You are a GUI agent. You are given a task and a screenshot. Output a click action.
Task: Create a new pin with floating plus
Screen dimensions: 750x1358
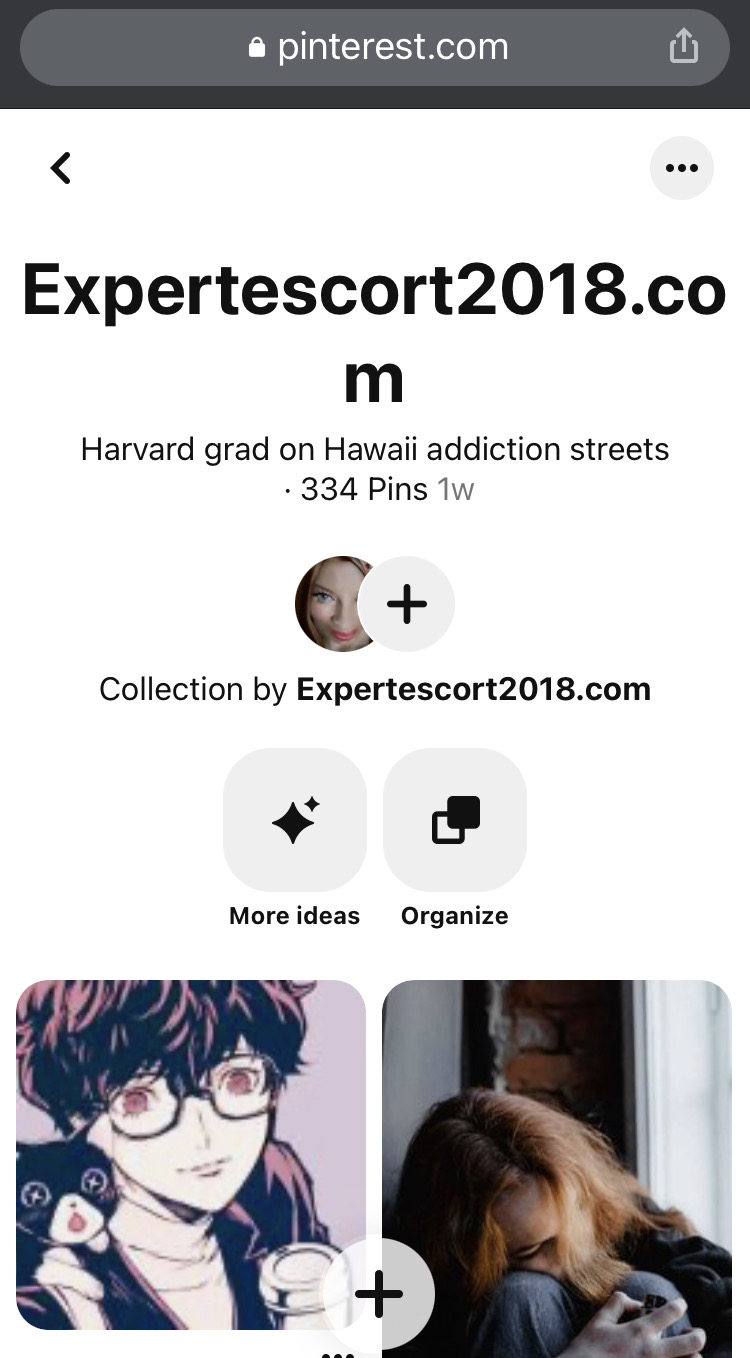coord(379,1295)
